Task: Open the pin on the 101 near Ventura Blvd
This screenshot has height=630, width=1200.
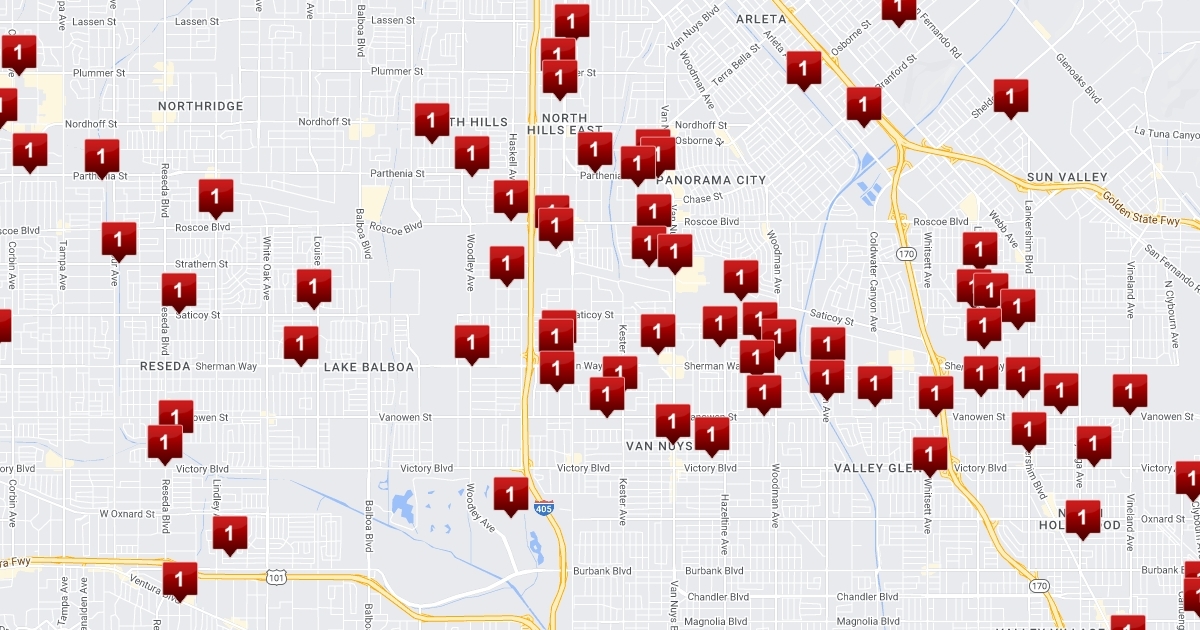Action: pyautogui.click(x=180, y=579)
